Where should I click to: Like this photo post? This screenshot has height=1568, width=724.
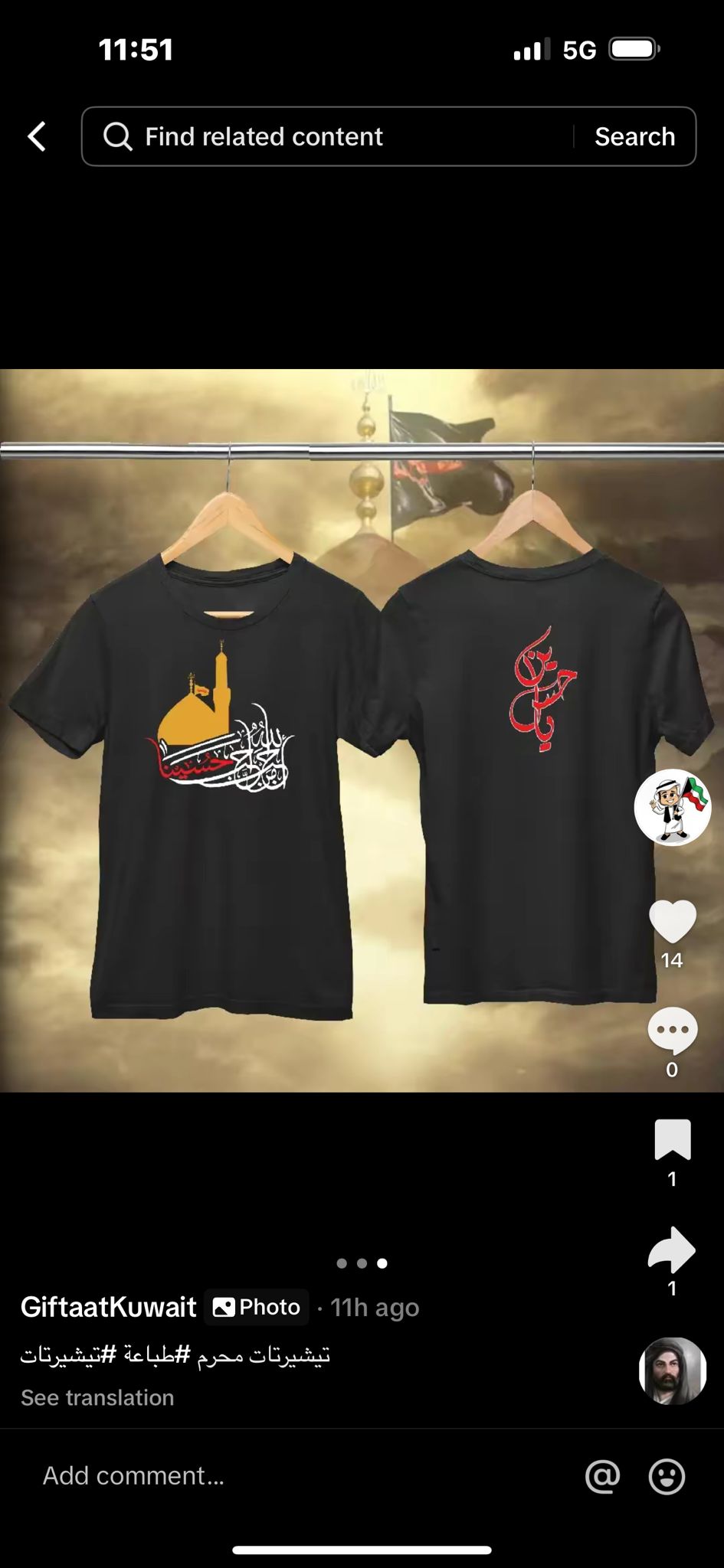[673, 920]
